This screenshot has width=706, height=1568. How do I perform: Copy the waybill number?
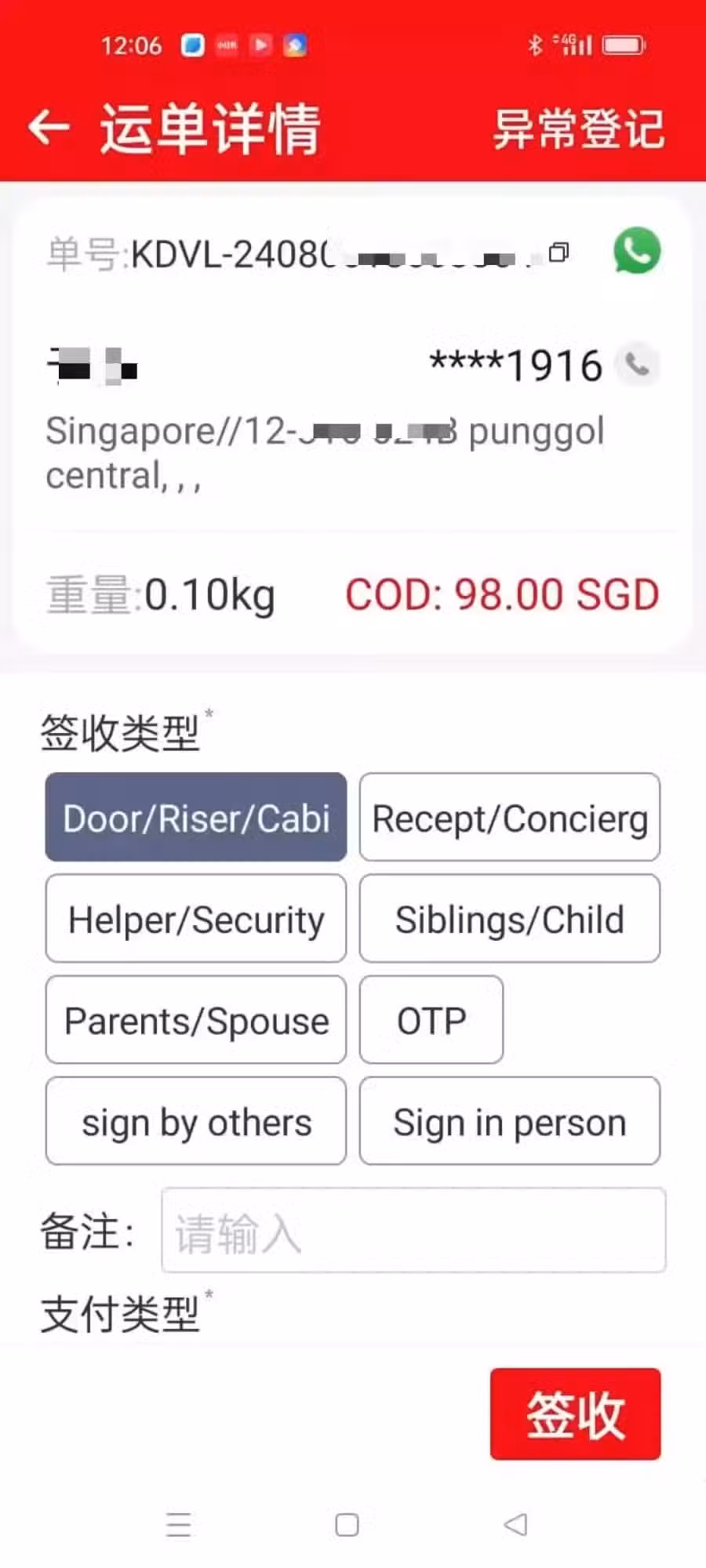point(559,252)
